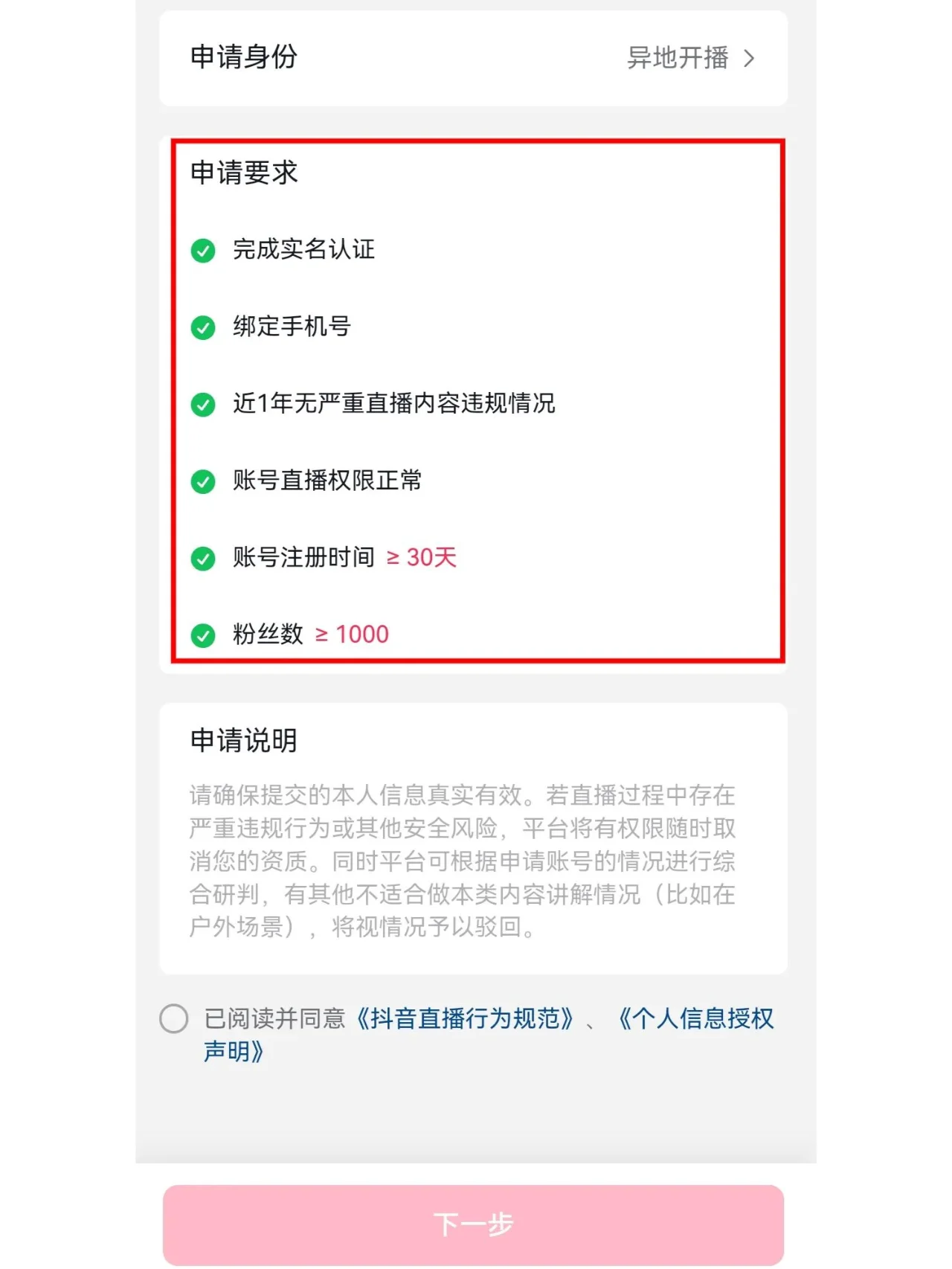Tap the 下一步 button
Image resolution: width=952 pixels, height=1269 pixels.
[x=473, y=1224]
